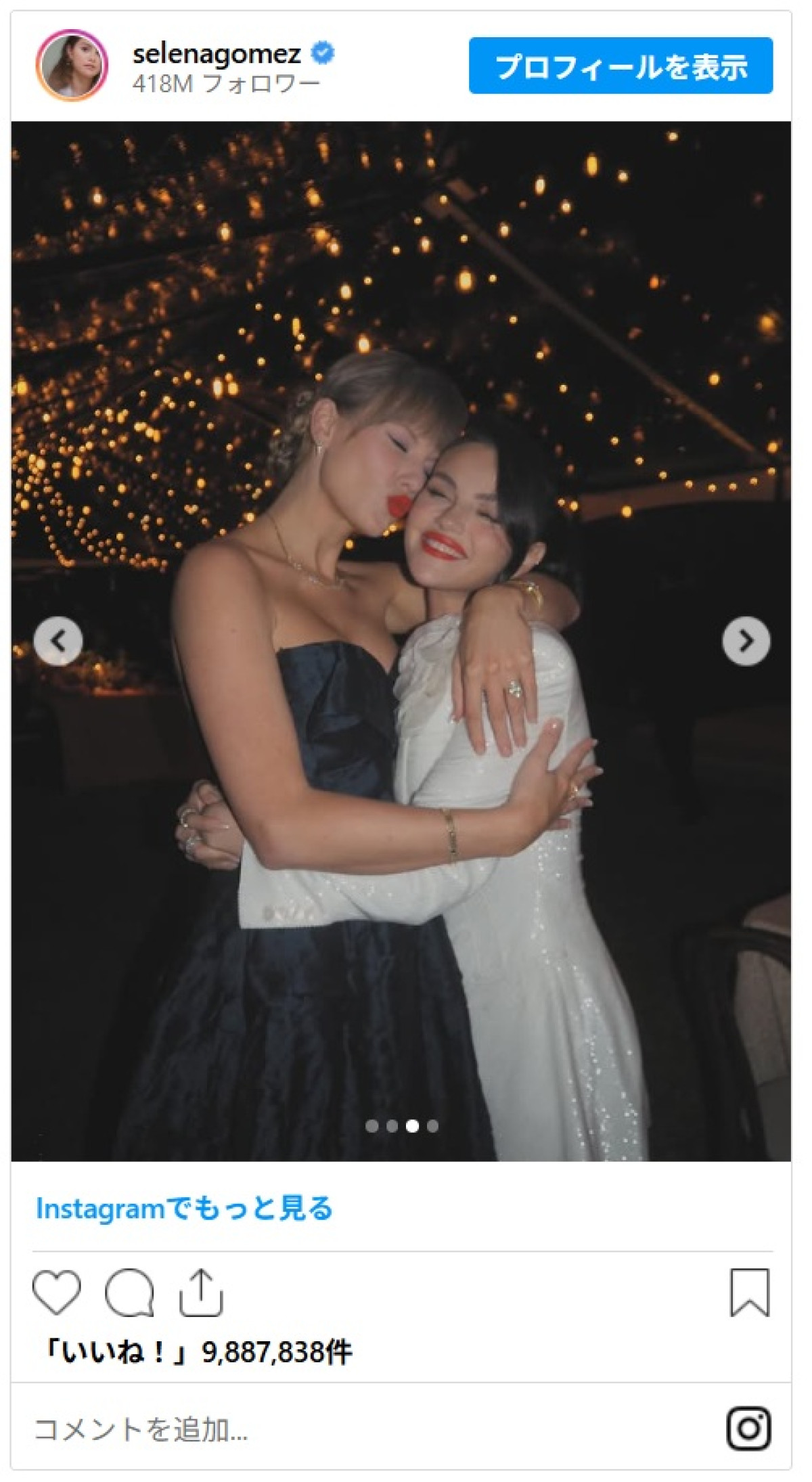The width and height of the screenshot is (812, 1482).
Task: Like this post with the heart icon
Action: pos(57,1293)
